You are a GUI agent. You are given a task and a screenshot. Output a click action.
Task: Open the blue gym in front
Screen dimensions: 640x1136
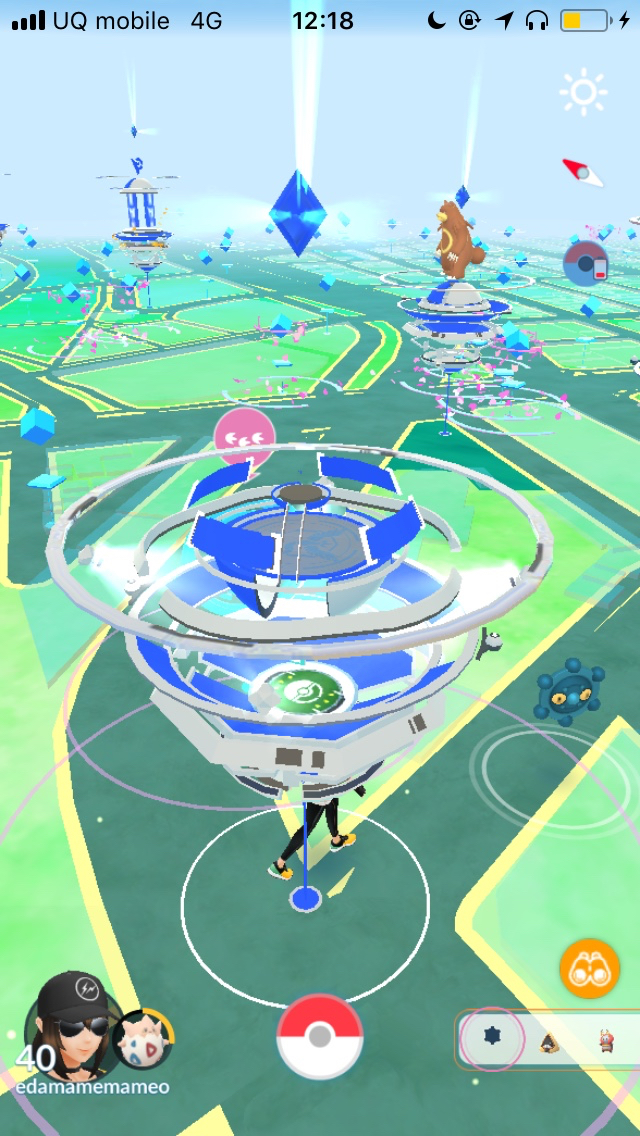pyautogui.click(x=300, y=620)
